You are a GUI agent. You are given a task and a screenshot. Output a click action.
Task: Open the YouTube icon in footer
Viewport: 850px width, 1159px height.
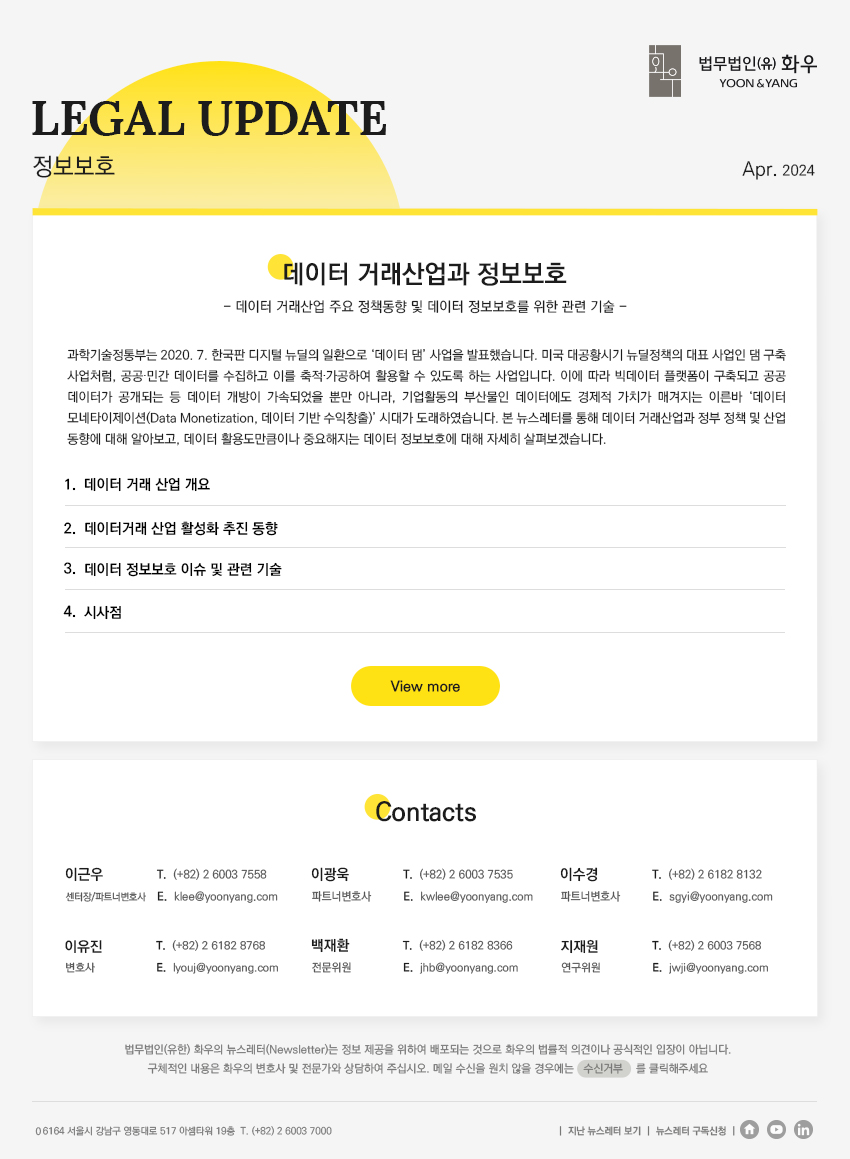pyautogui.click(x=776, y=1130)
